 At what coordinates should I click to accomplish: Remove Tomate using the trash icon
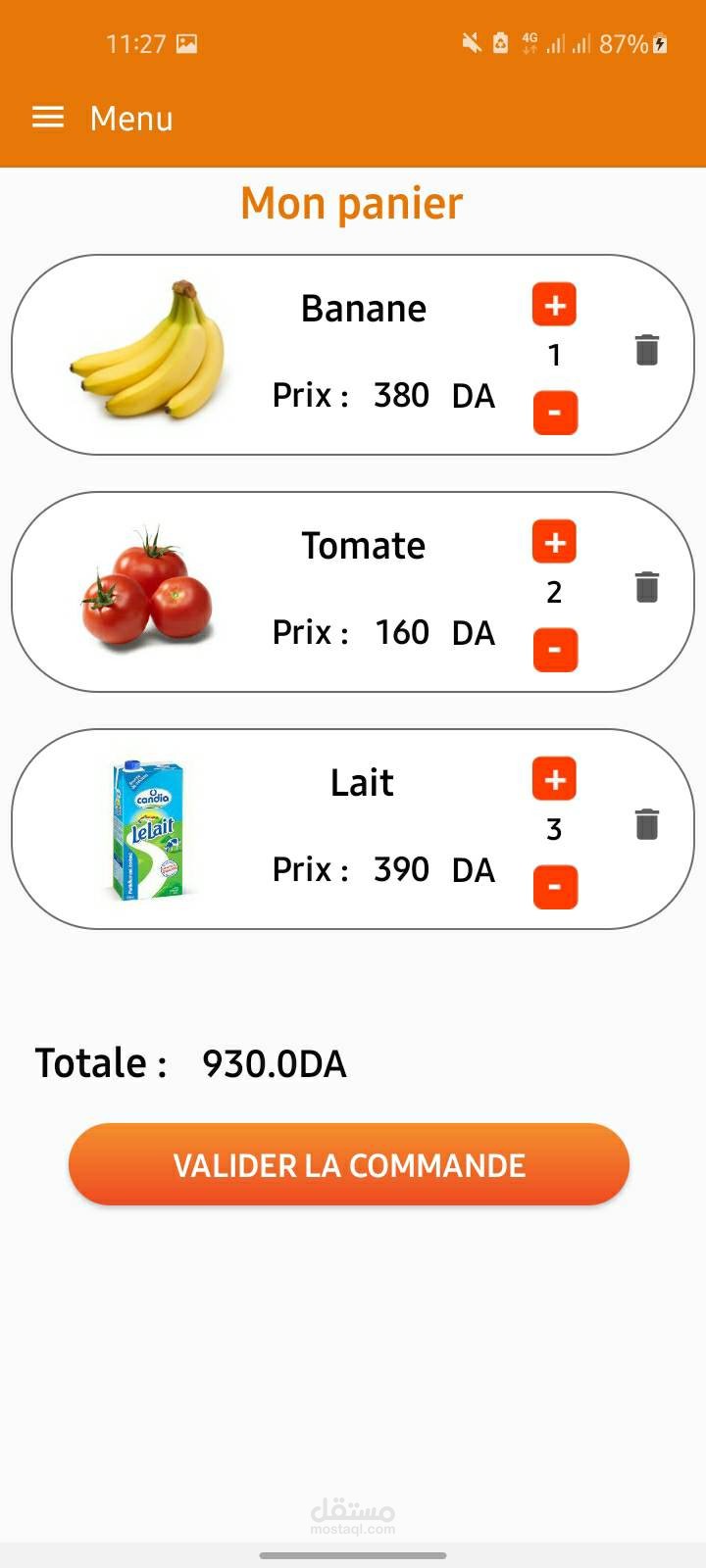point(647,587)
